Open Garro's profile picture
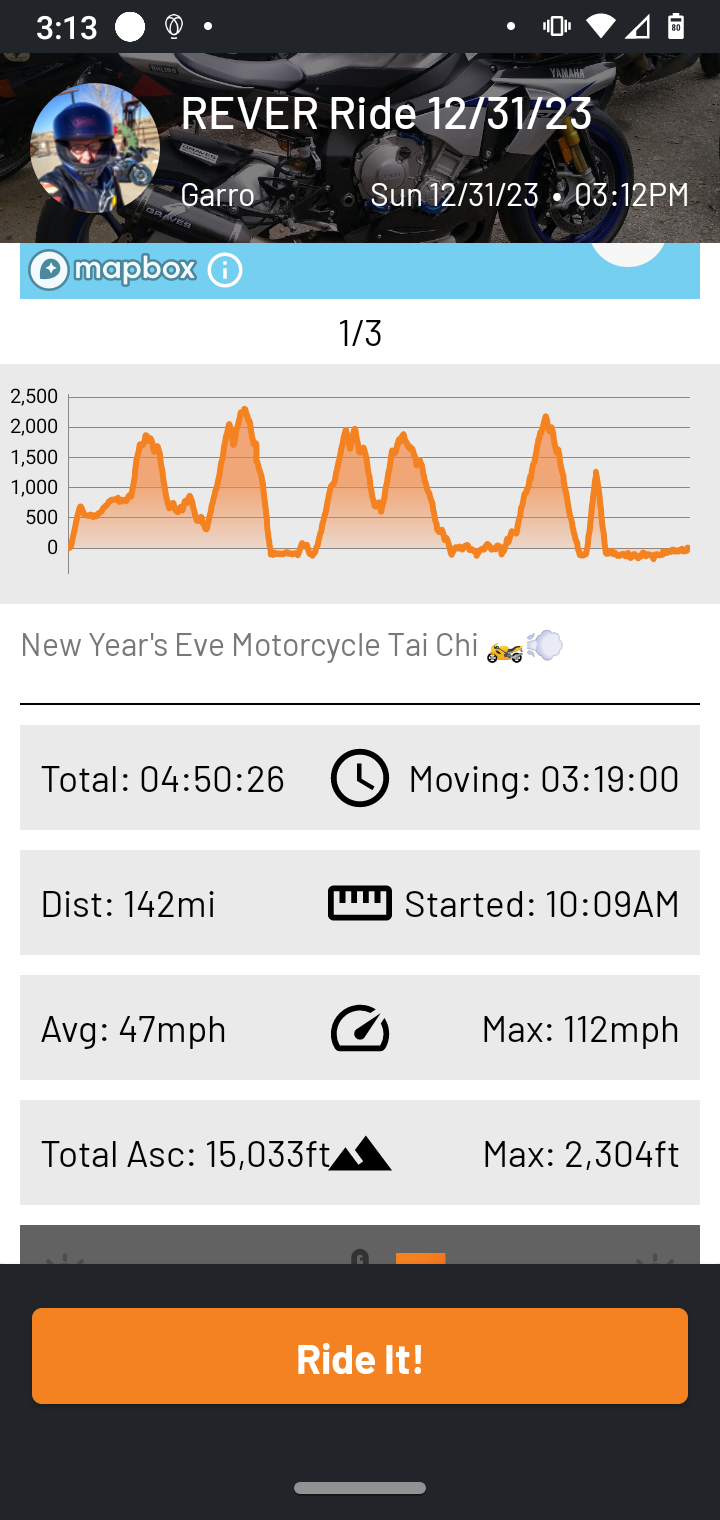 tap(95, 148)
